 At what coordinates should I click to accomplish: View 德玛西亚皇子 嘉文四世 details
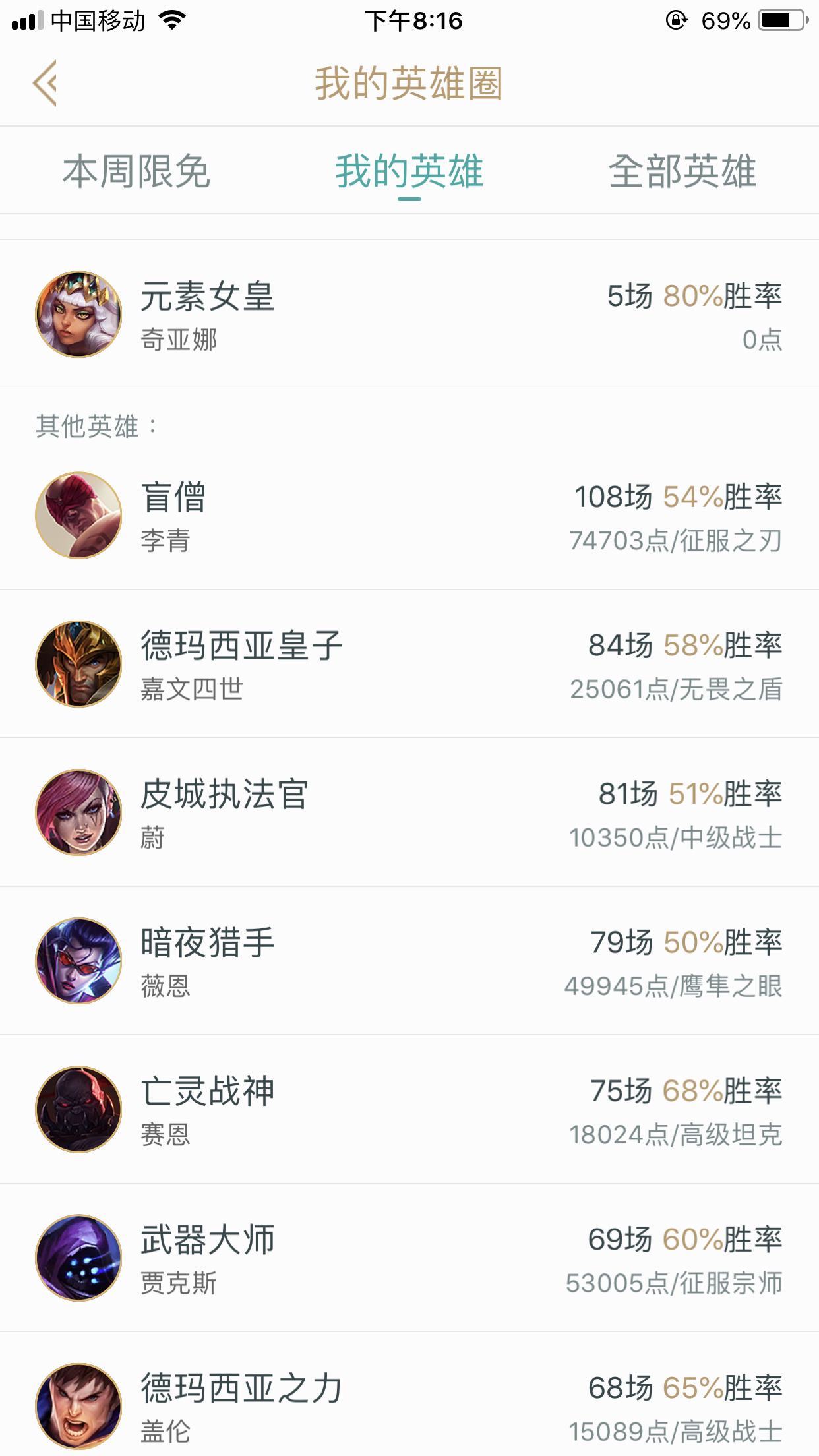pyautogui.click(x=409, y=664)
